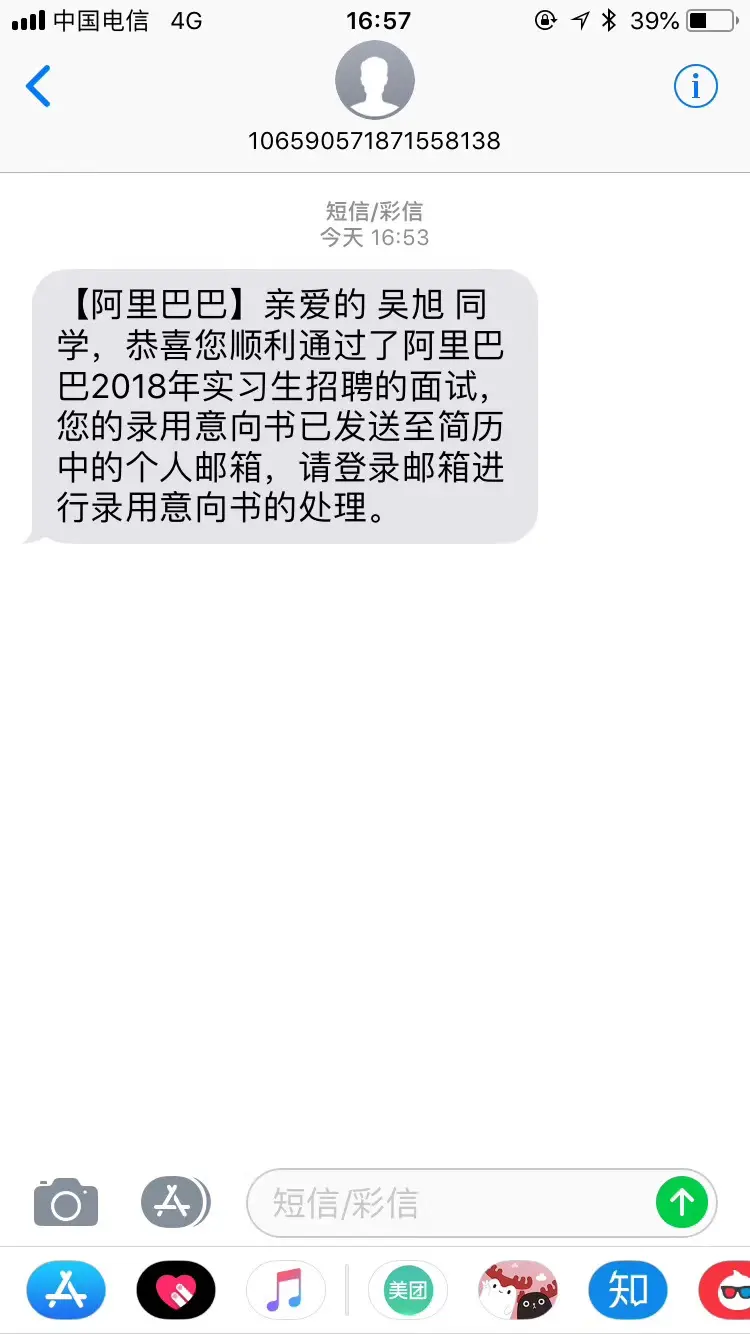Open the App Store iMessage app

tap(66, 1290)
